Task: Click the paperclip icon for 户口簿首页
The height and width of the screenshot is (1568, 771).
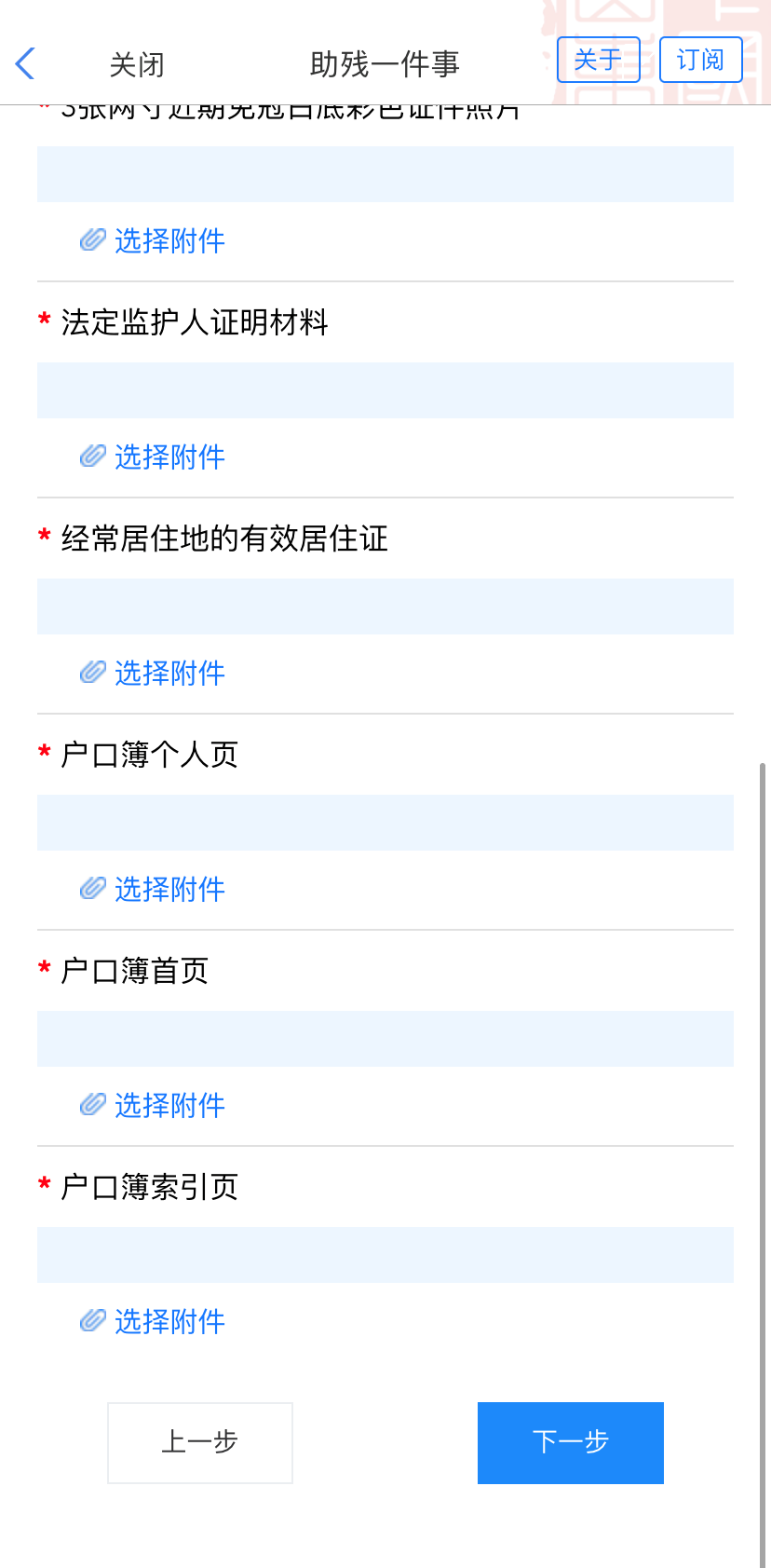Action: coord(91,1105)
